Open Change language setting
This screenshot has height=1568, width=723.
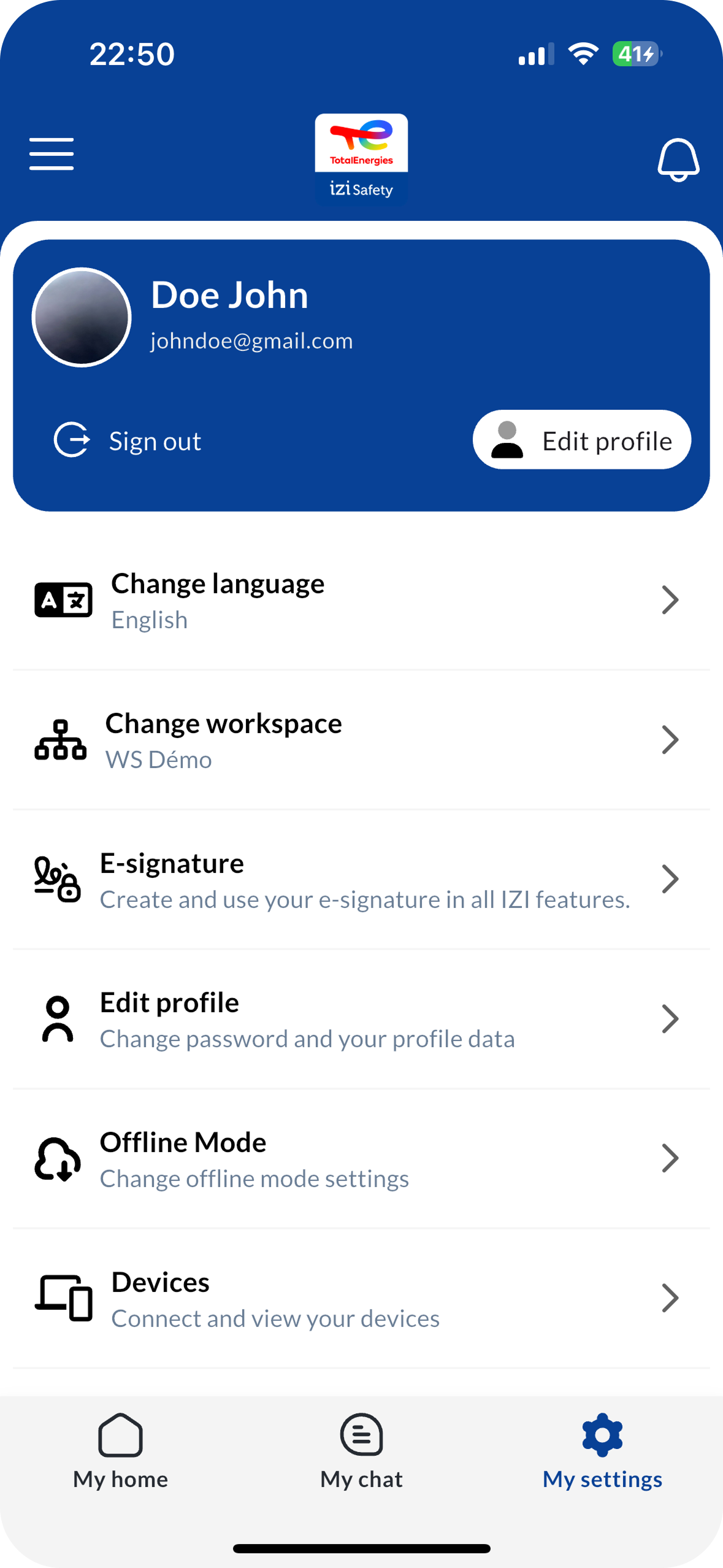coord(361,600)
